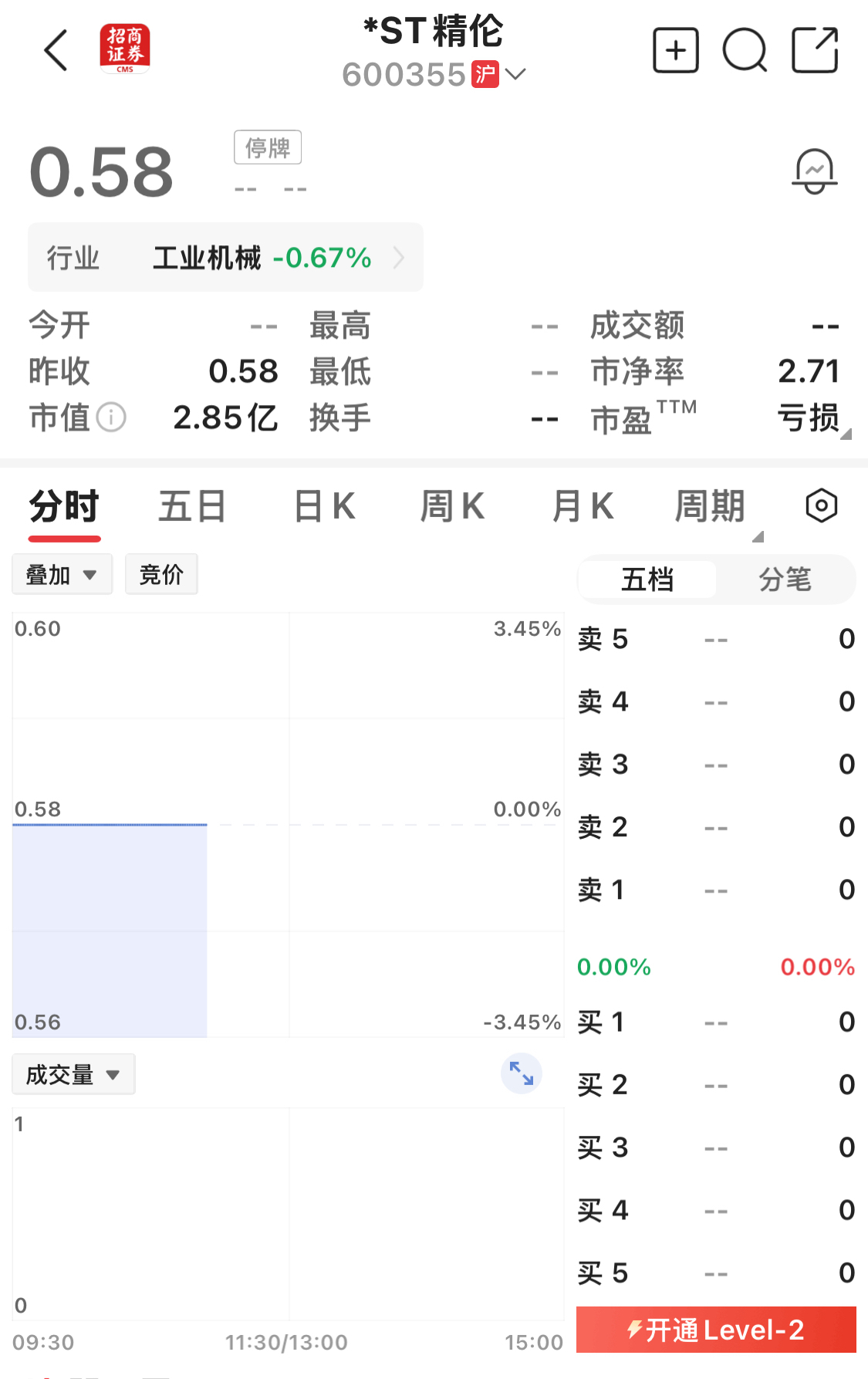Open the 成交量 indicator dropdown
The height and width of the screenshot is (1379, 868).
[x=73, y=1074]
